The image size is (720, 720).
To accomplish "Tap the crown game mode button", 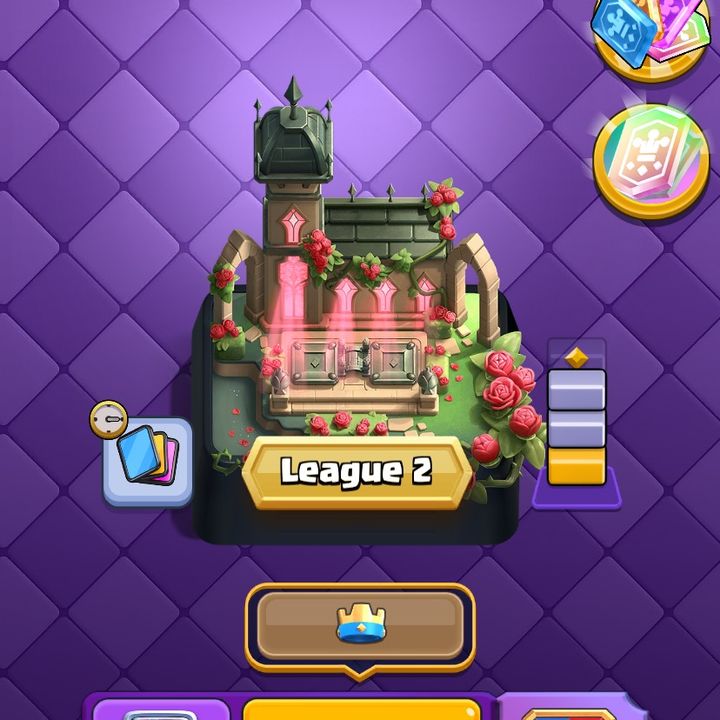I will [360, 627].
